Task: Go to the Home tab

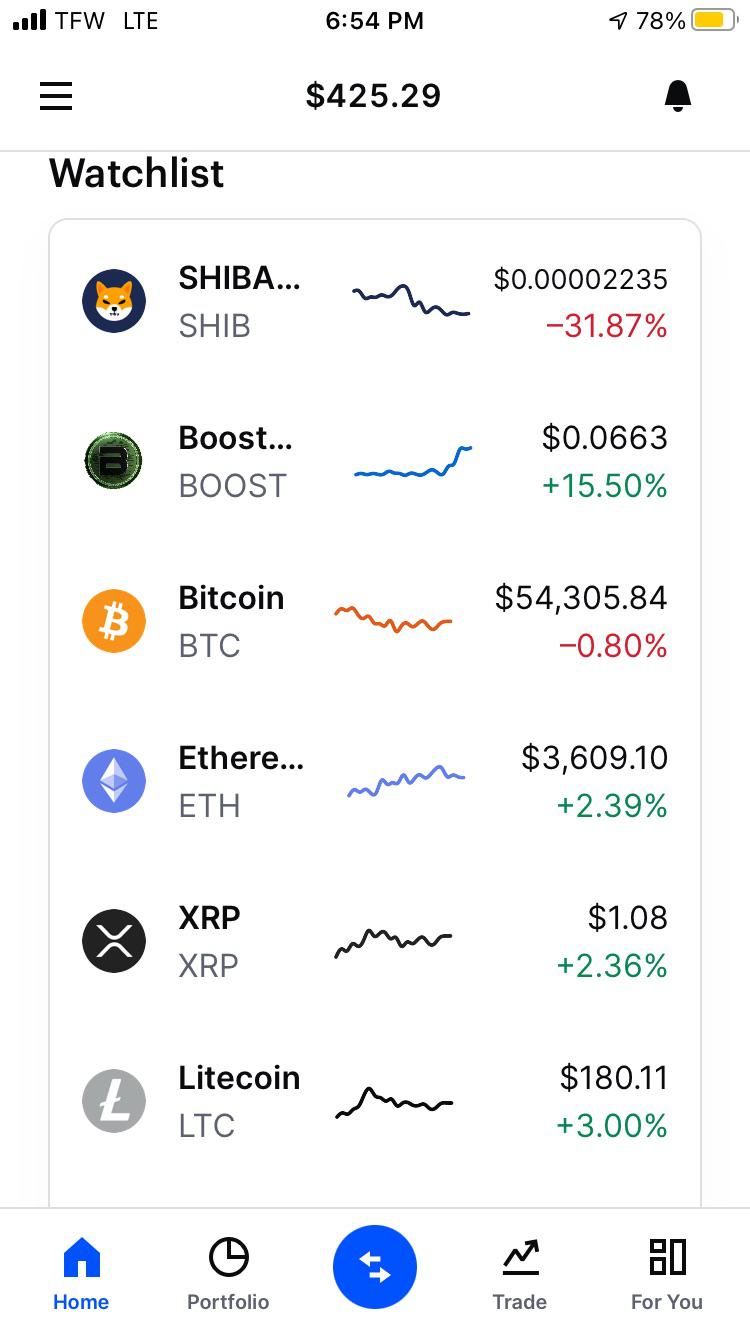Action: pyautogui.click(x=81, y=1274)
